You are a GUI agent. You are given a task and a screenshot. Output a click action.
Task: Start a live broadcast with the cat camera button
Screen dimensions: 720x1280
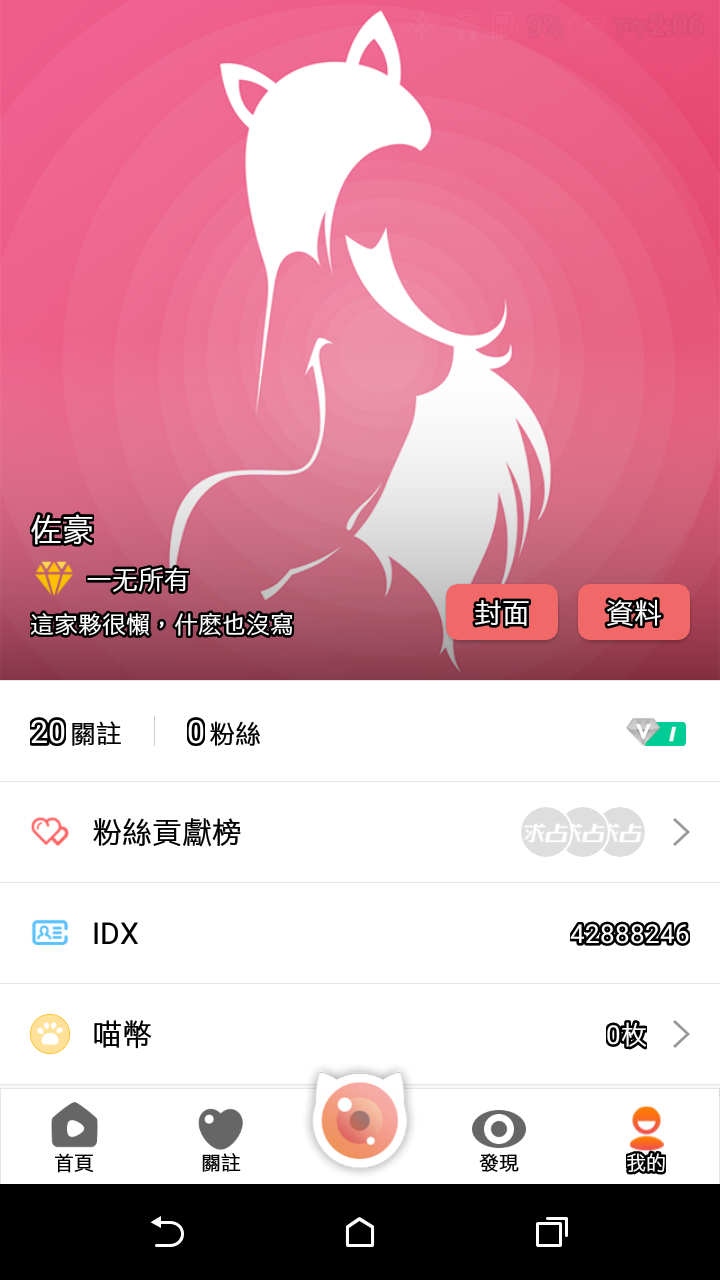pyautogui.click(x=360, y=1120)
